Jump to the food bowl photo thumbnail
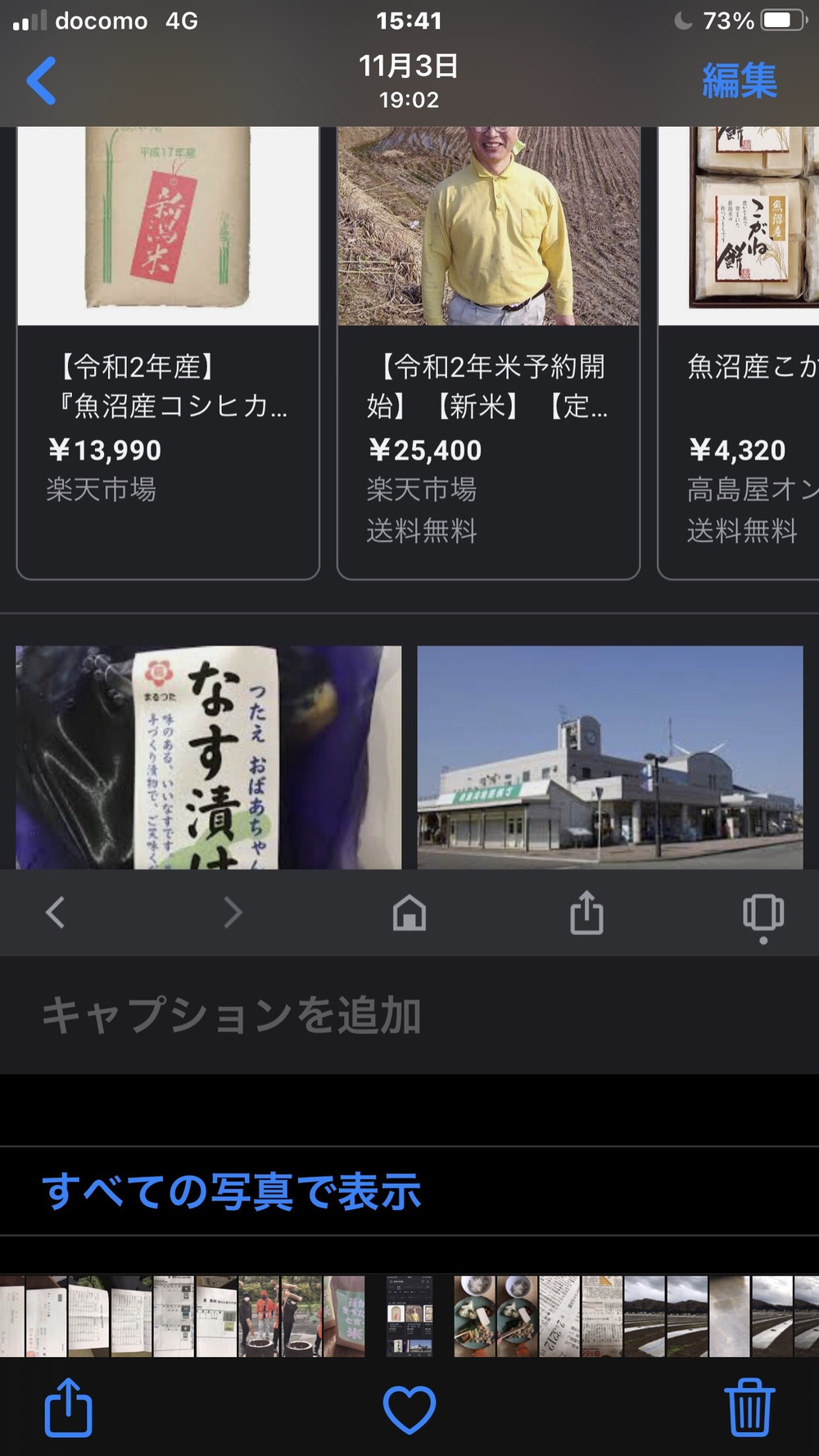819x1456 pixels. click(x=475, y=1316)
